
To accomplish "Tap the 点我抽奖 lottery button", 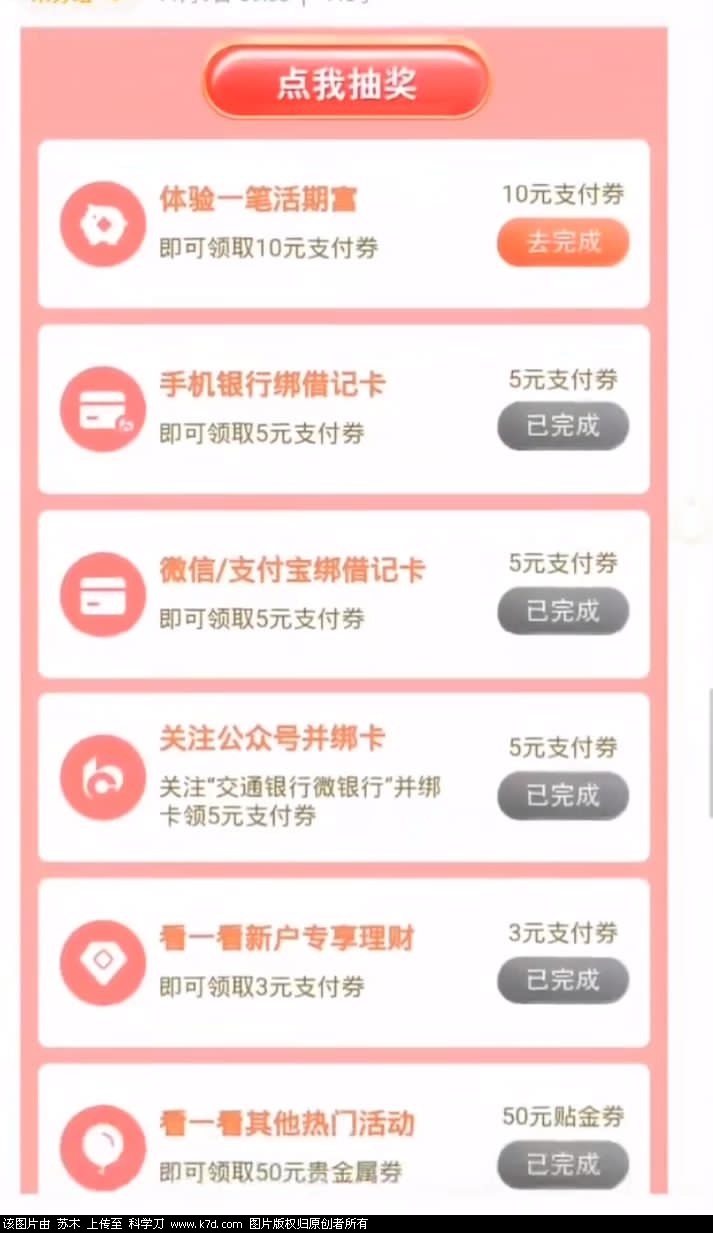I will click(x=346, y=83).
